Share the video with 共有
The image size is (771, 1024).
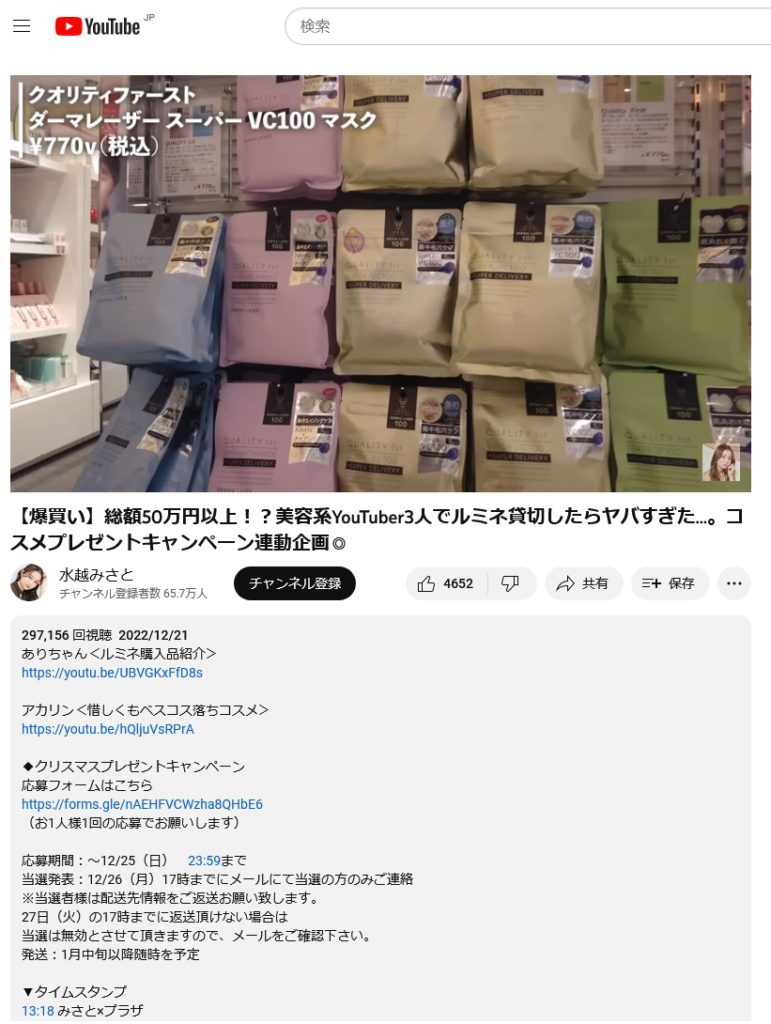[x=583, y=583]
